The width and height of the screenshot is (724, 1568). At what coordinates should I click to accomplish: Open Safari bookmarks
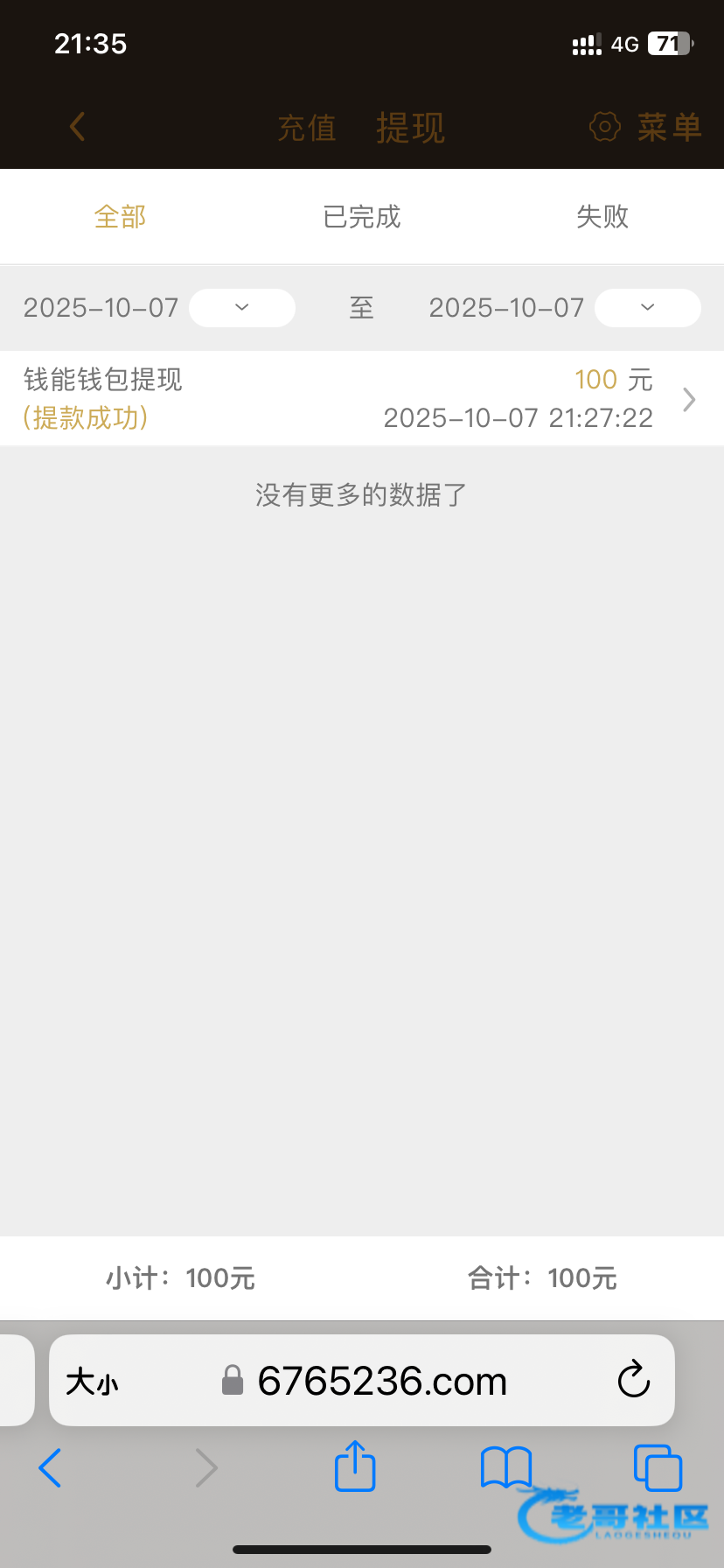coord(505,1466)
